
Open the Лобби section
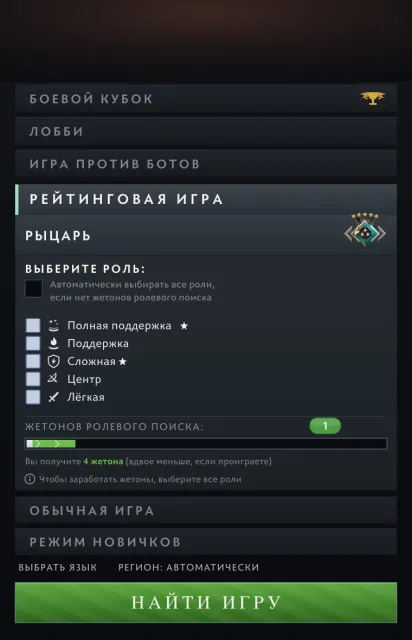point(206,131)
